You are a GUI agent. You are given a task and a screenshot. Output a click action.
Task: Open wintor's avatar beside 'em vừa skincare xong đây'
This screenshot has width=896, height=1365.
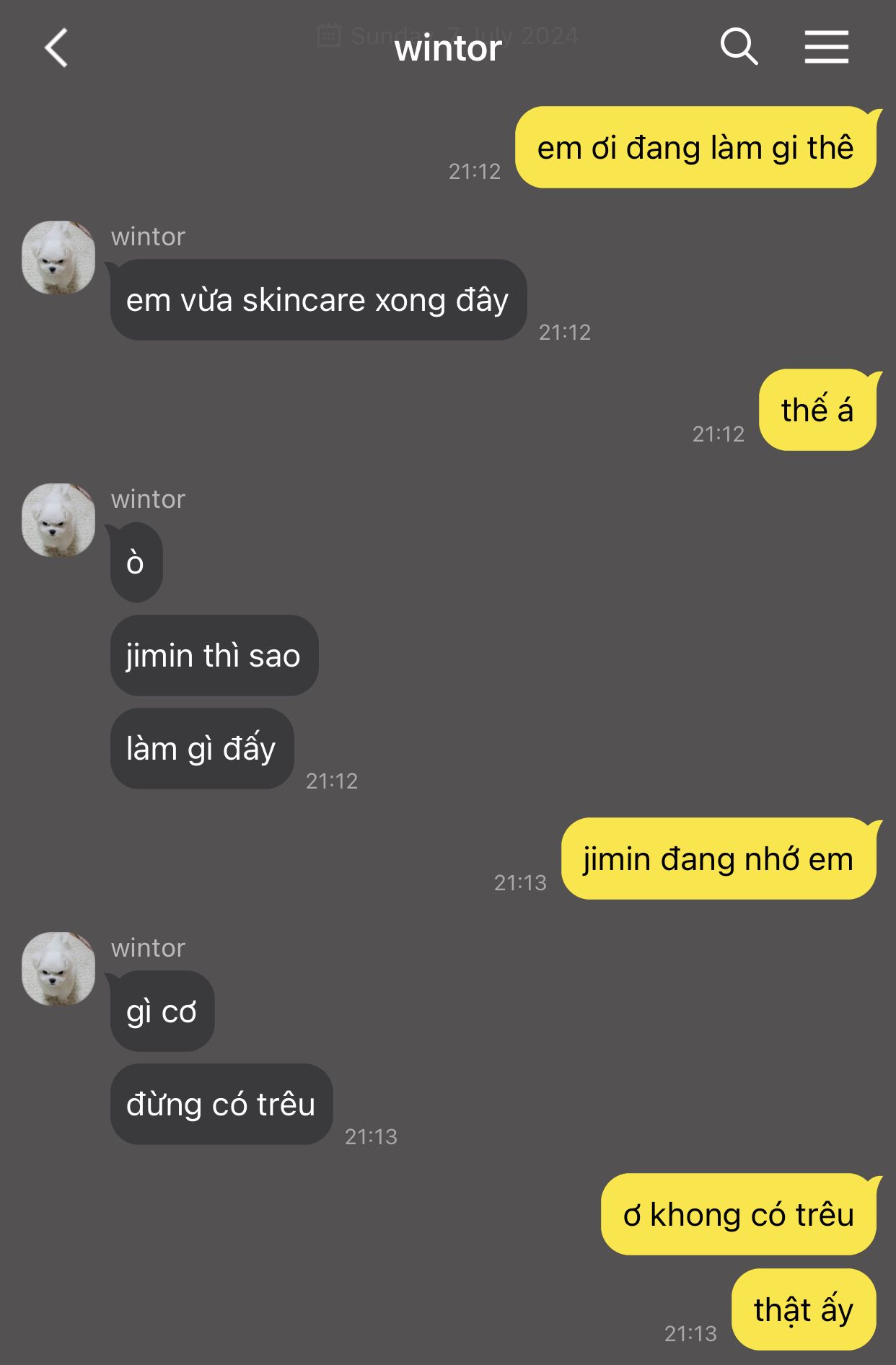[x=58, y=258]
